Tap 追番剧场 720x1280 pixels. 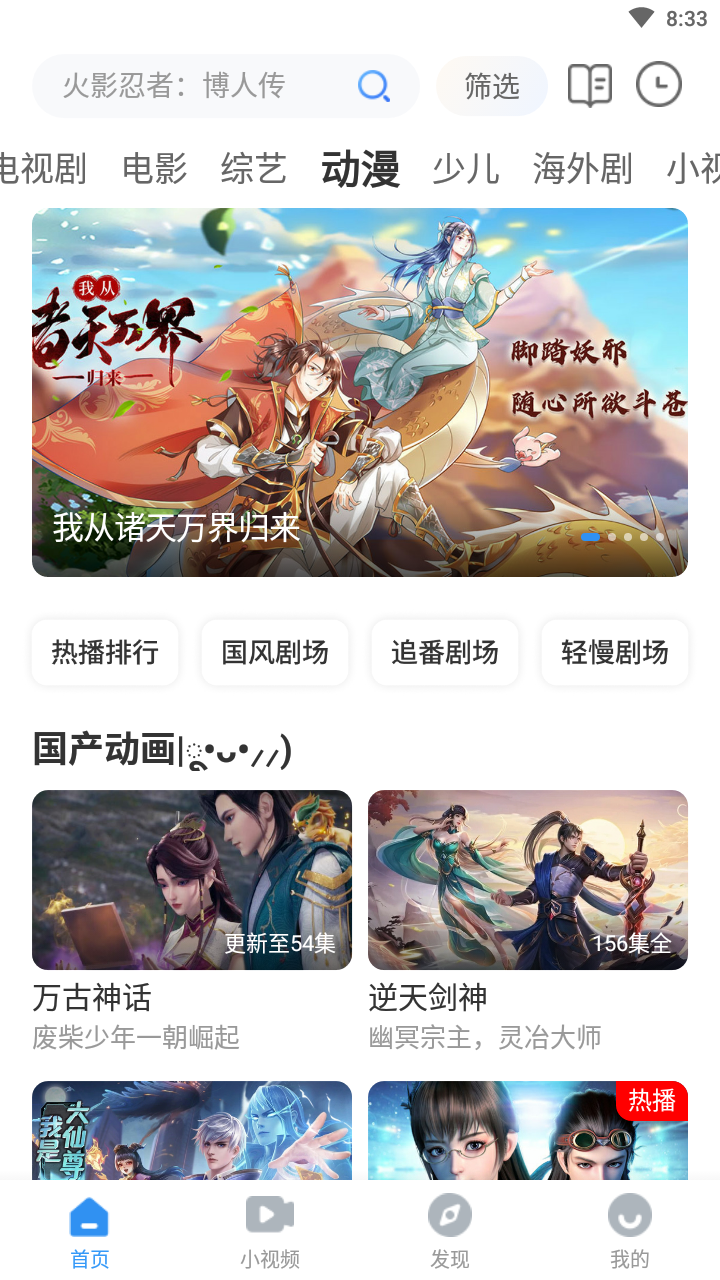tap(444, 652)
